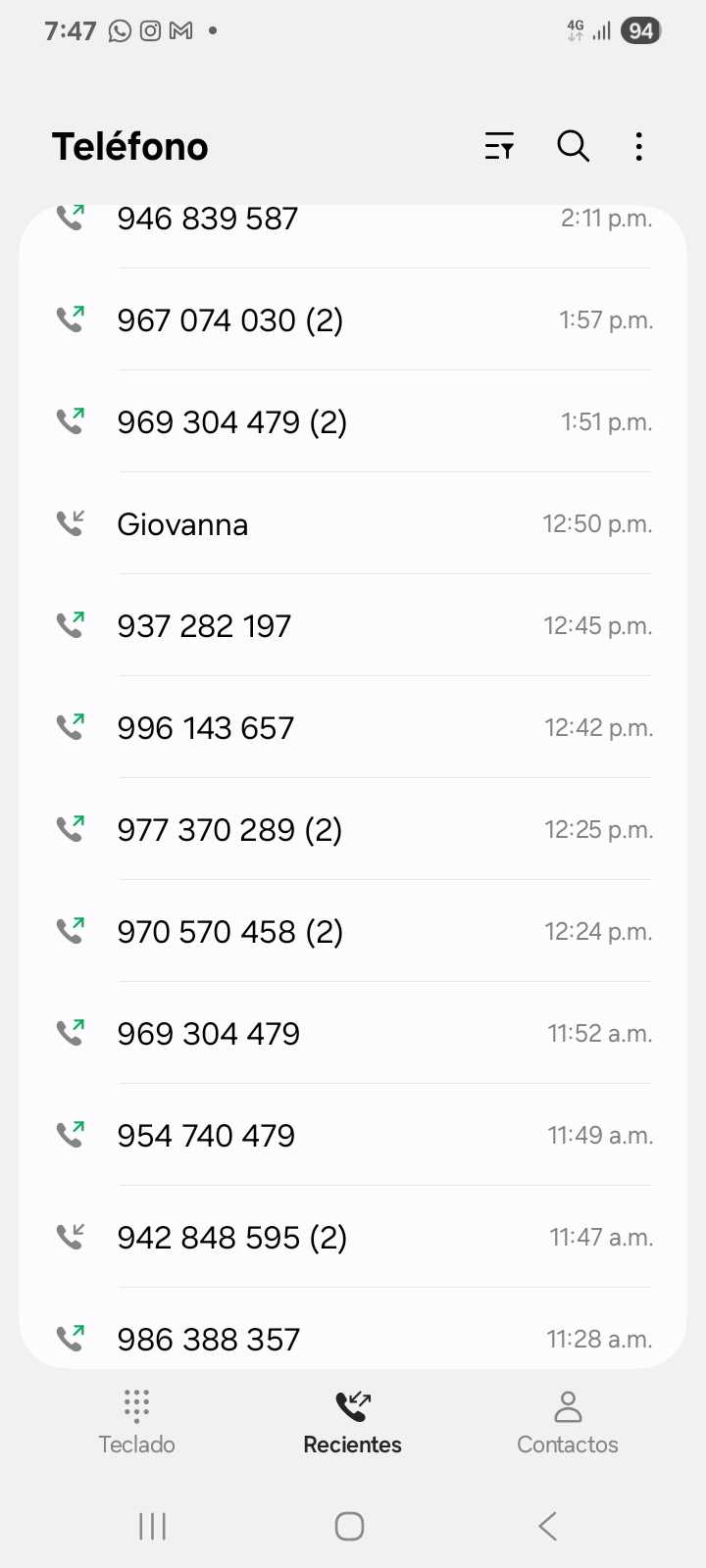Open the three-dot overflow menu
This screenshot has height=1568, width=706.
tap(638, 147)
